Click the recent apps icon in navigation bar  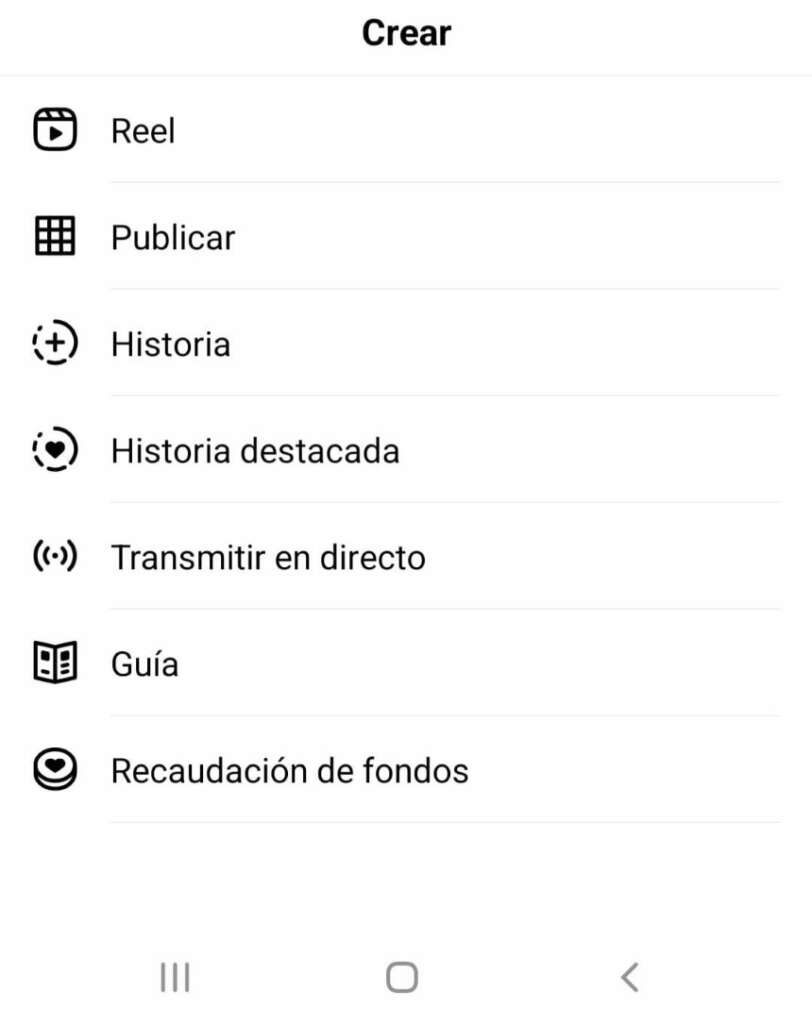click(x=175, y=977)
